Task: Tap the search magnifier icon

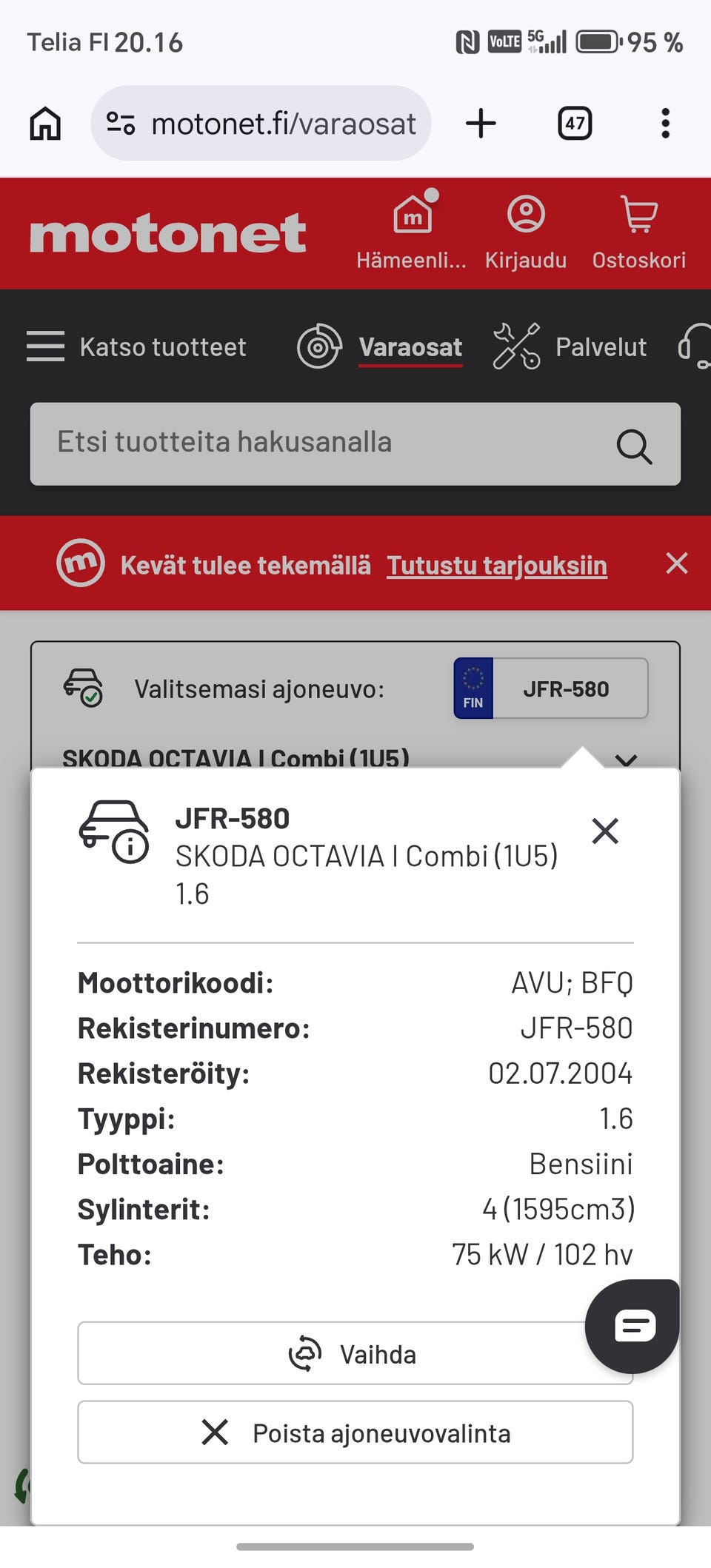Action: point(633,444)
